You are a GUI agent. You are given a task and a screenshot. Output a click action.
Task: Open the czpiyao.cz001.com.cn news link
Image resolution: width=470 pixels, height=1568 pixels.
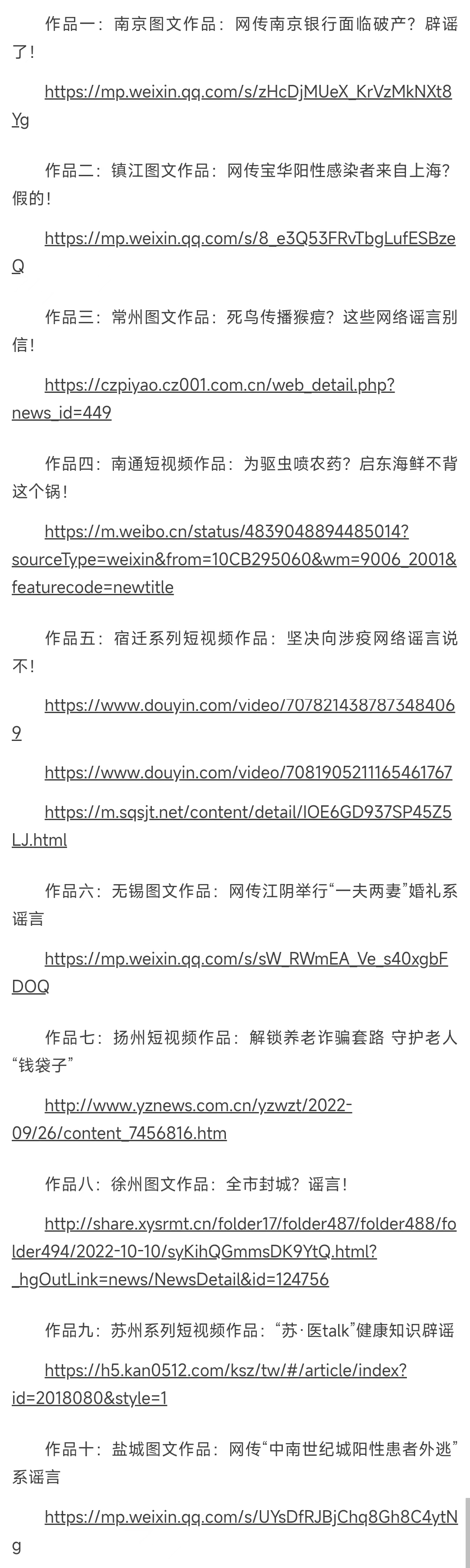(219, 385)
